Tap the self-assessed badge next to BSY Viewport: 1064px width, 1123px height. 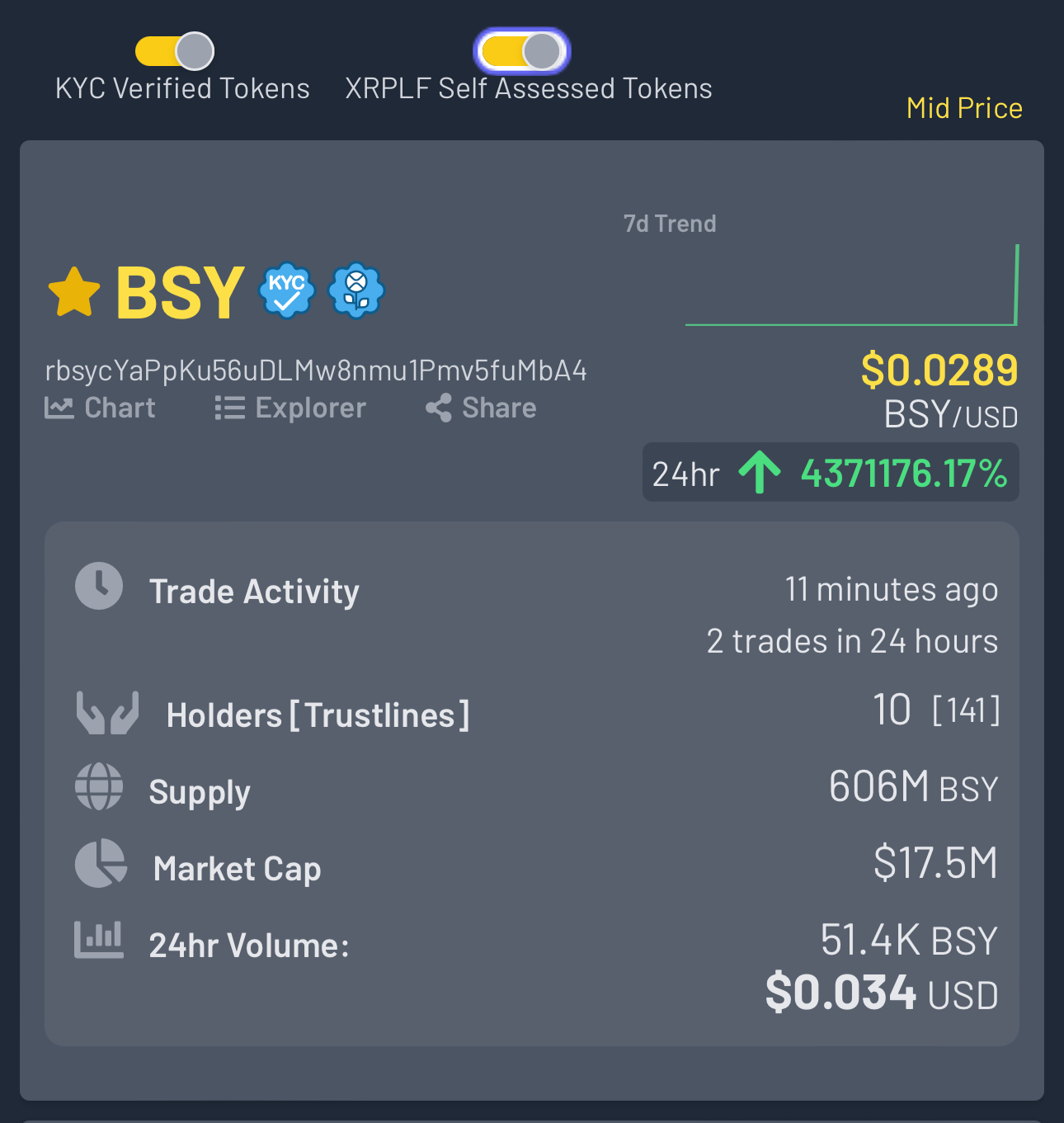point(356,290)
